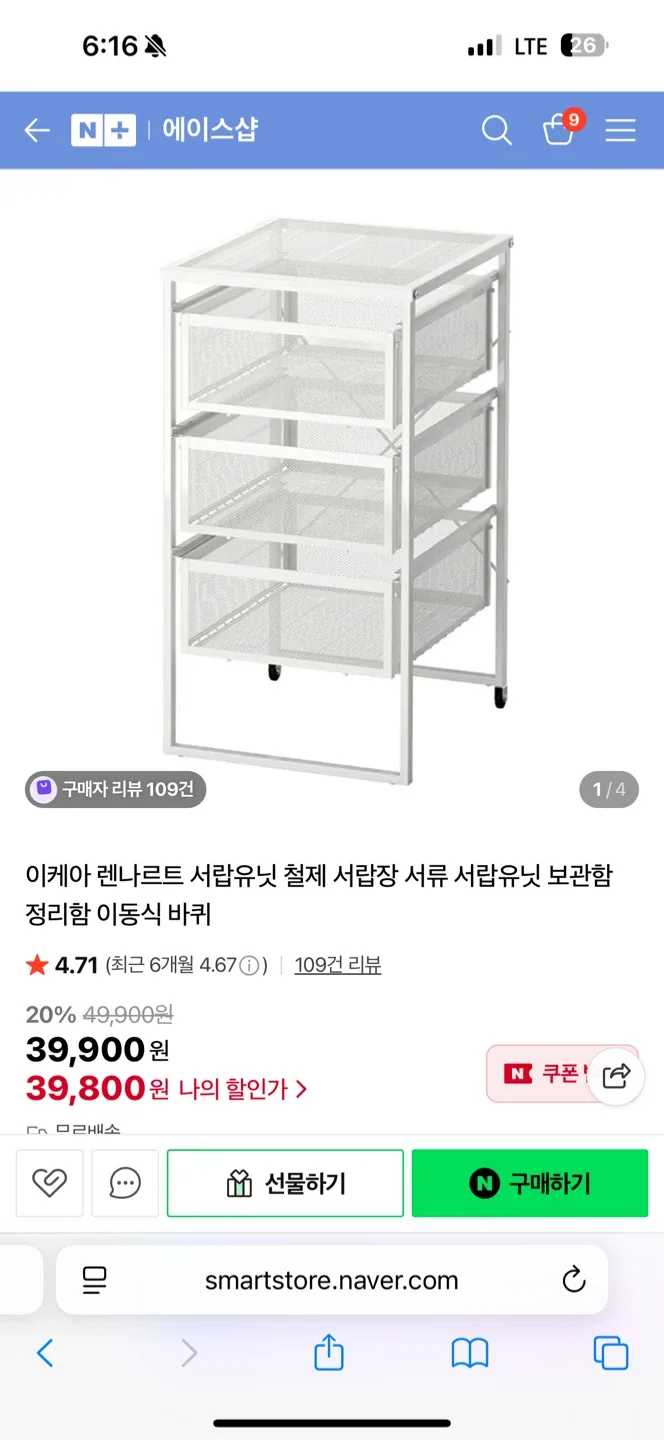Go back using the header arrow
Screen dimensions: 664x1440
pyautogui.click(x=37, y=130)
